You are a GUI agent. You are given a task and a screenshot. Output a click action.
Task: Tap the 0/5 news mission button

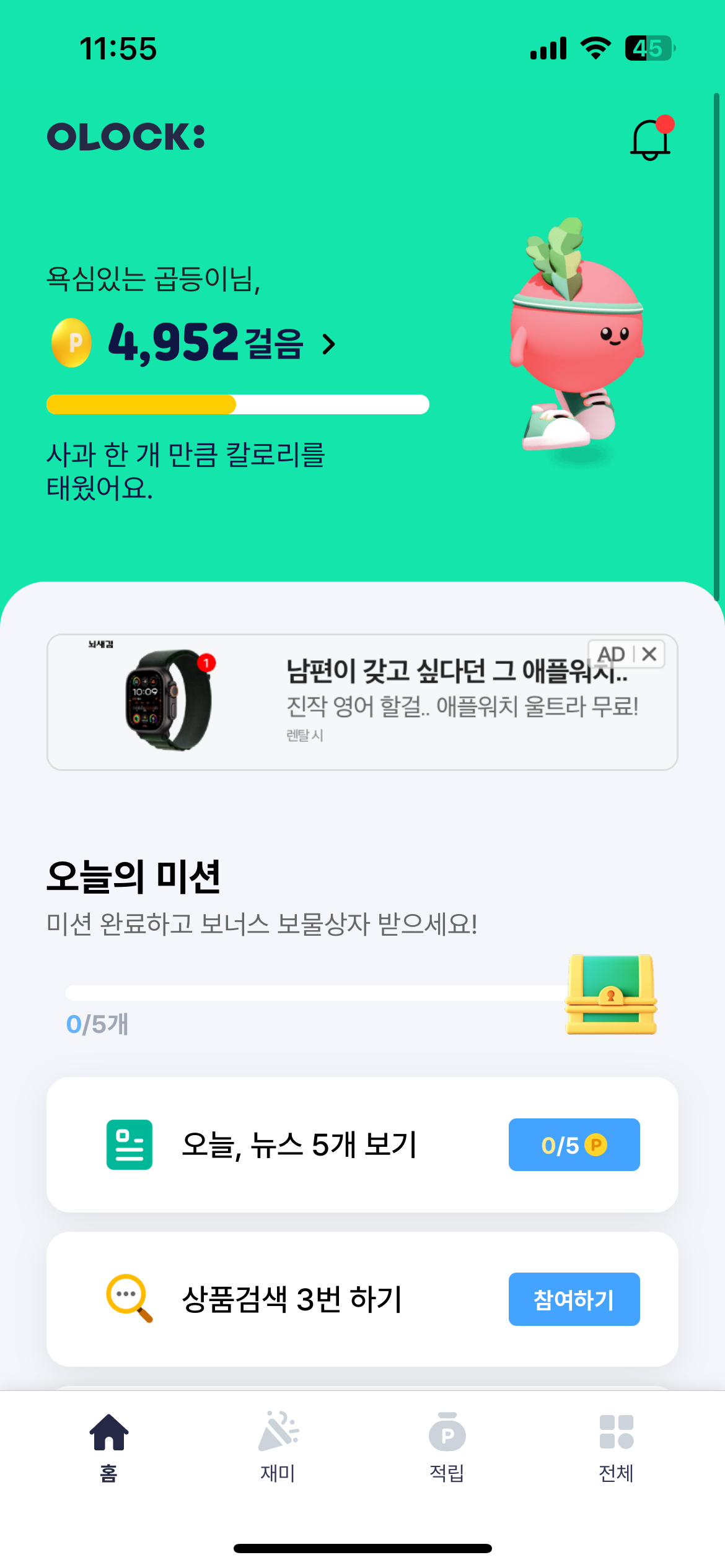(x=574, y=1145)
